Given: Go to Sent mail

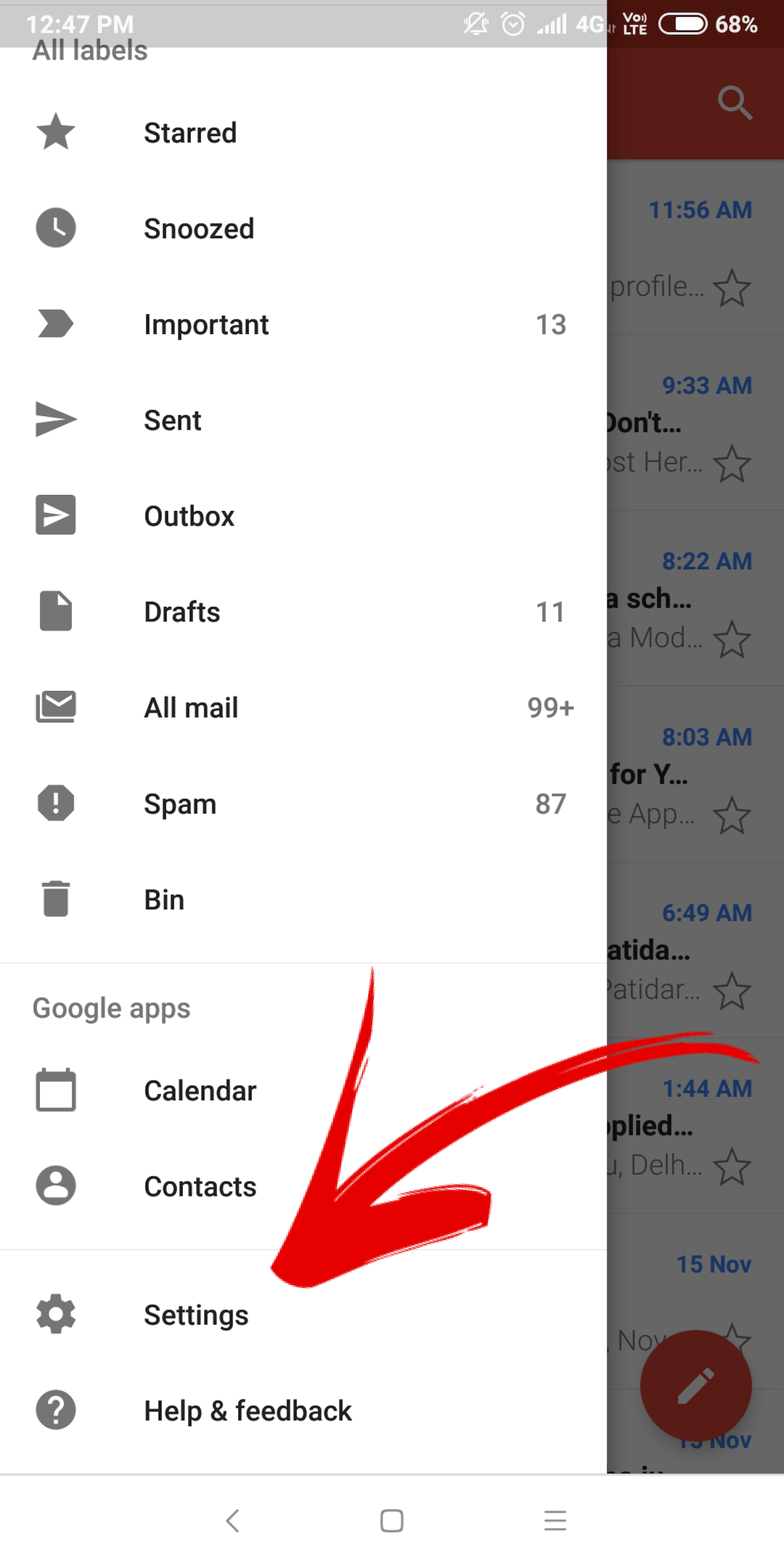Looking at the screenshot, I should (x=303, y=420).
